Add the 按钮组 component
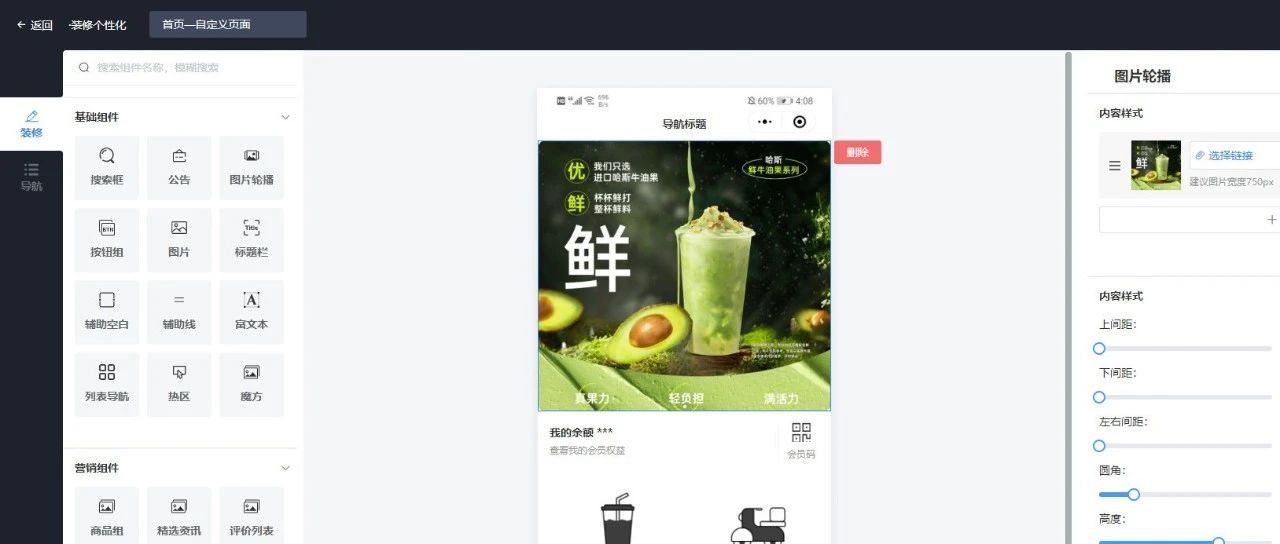Screen dimensions: 1280x544 [x=107, y=239]
